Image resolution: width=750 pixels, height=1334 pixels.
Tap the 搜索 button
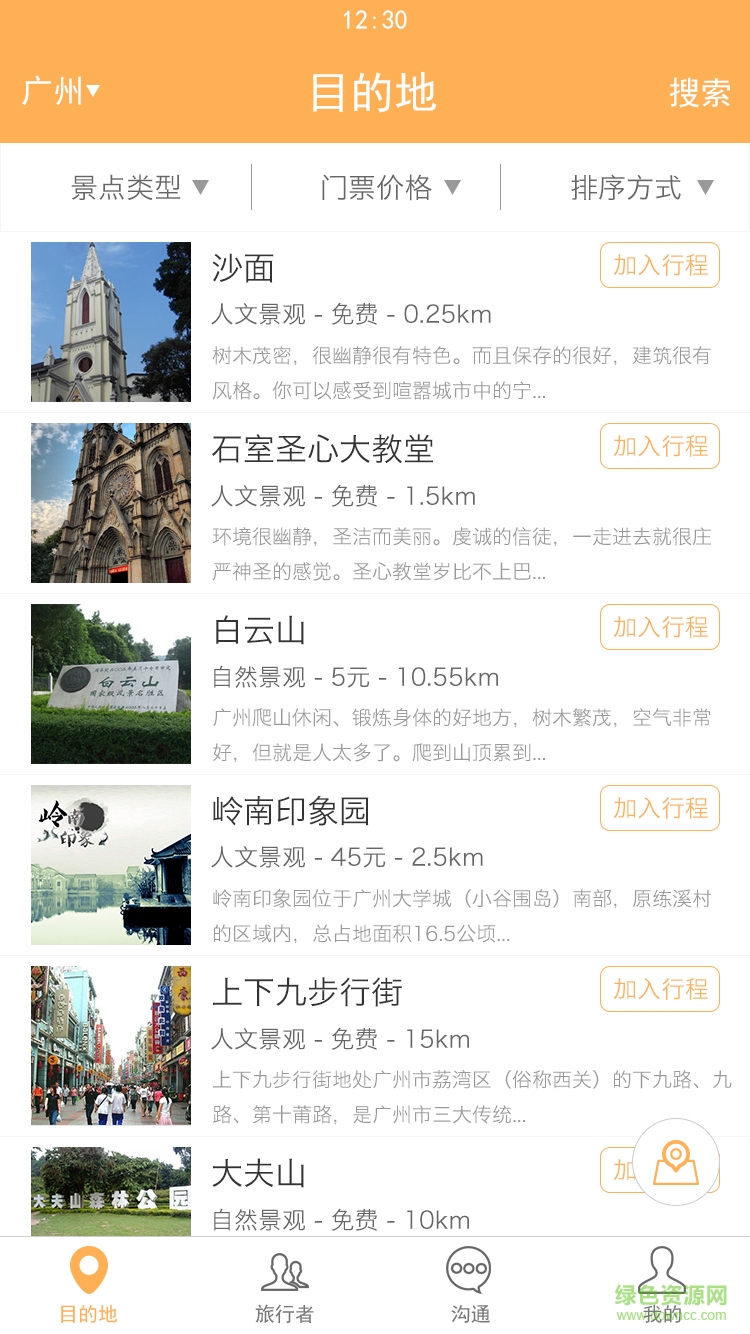click(699, 93)
